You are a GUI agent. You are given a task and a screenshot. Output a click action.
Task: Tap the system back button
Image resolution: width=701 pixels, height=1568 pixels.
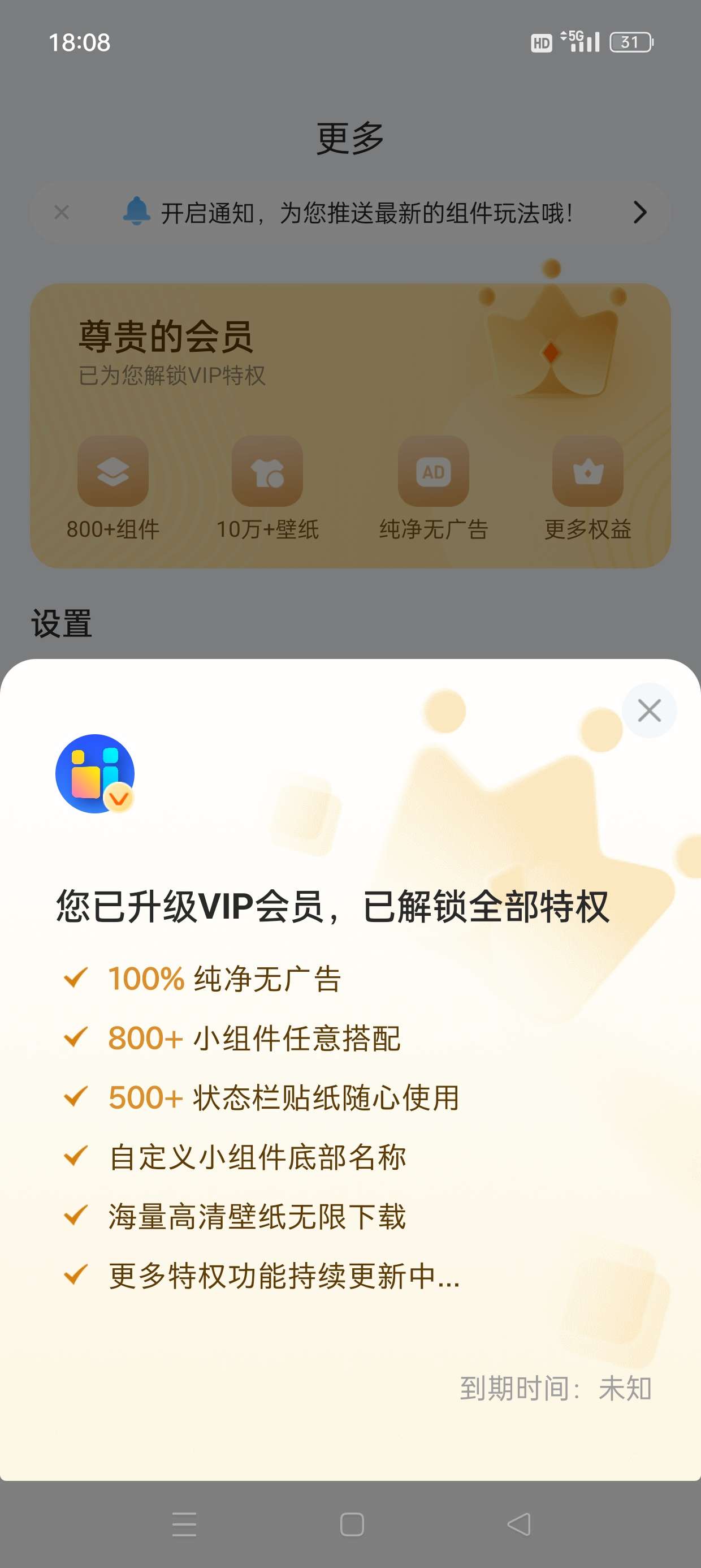click(519, 1524)
